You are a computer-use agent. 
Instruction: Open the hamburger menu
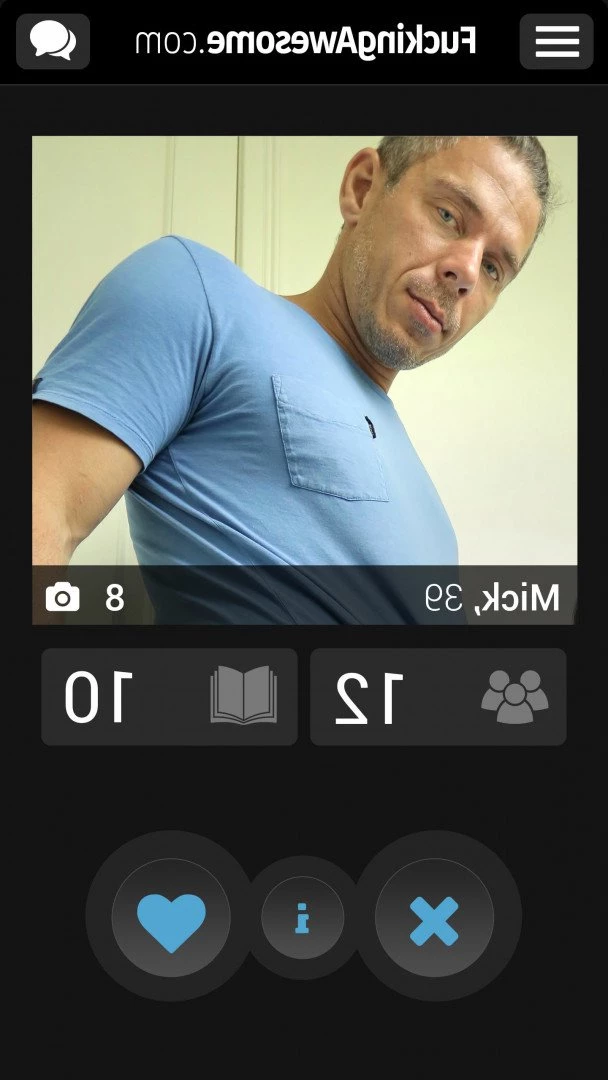[x=556, y=41]
